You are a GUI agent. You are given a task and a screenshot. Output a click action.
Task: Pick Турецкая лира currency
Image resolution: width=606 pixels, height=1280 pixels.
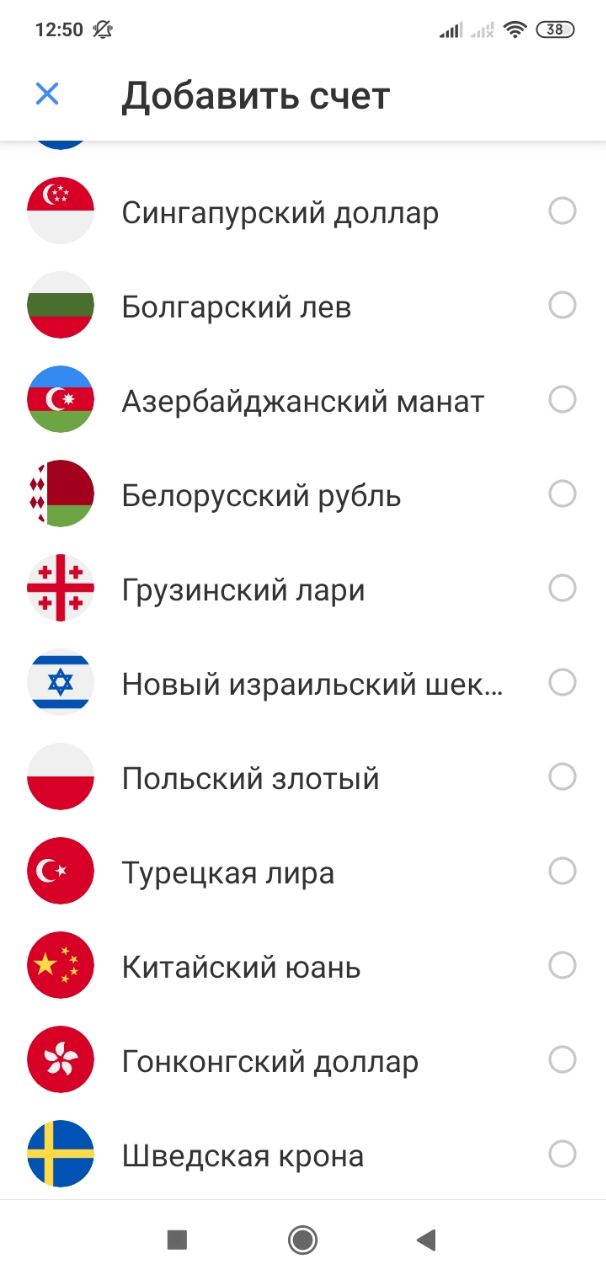303,872
